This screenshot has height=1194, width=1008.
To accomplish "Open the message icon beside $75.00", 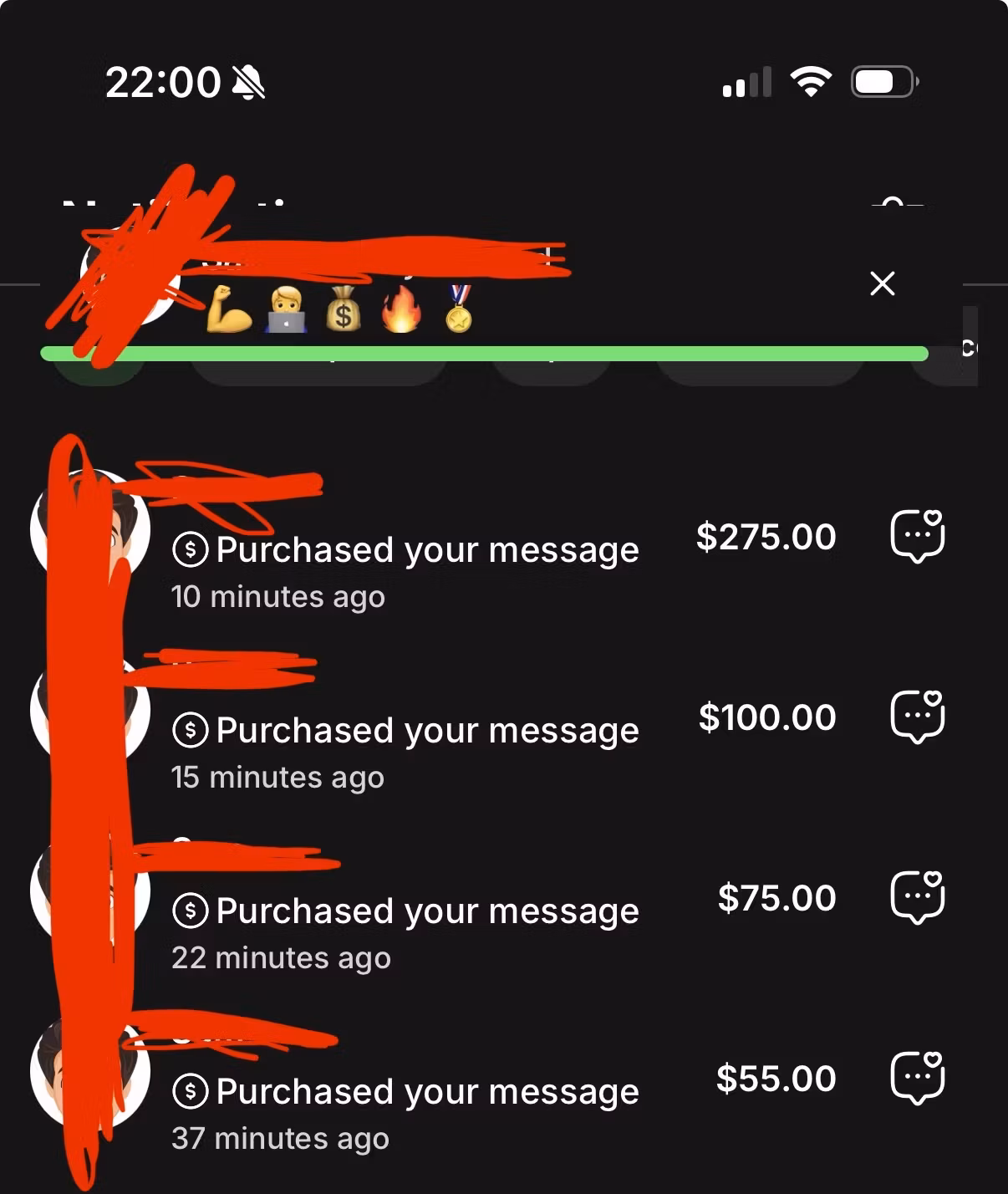I will [x=917, y=897].
